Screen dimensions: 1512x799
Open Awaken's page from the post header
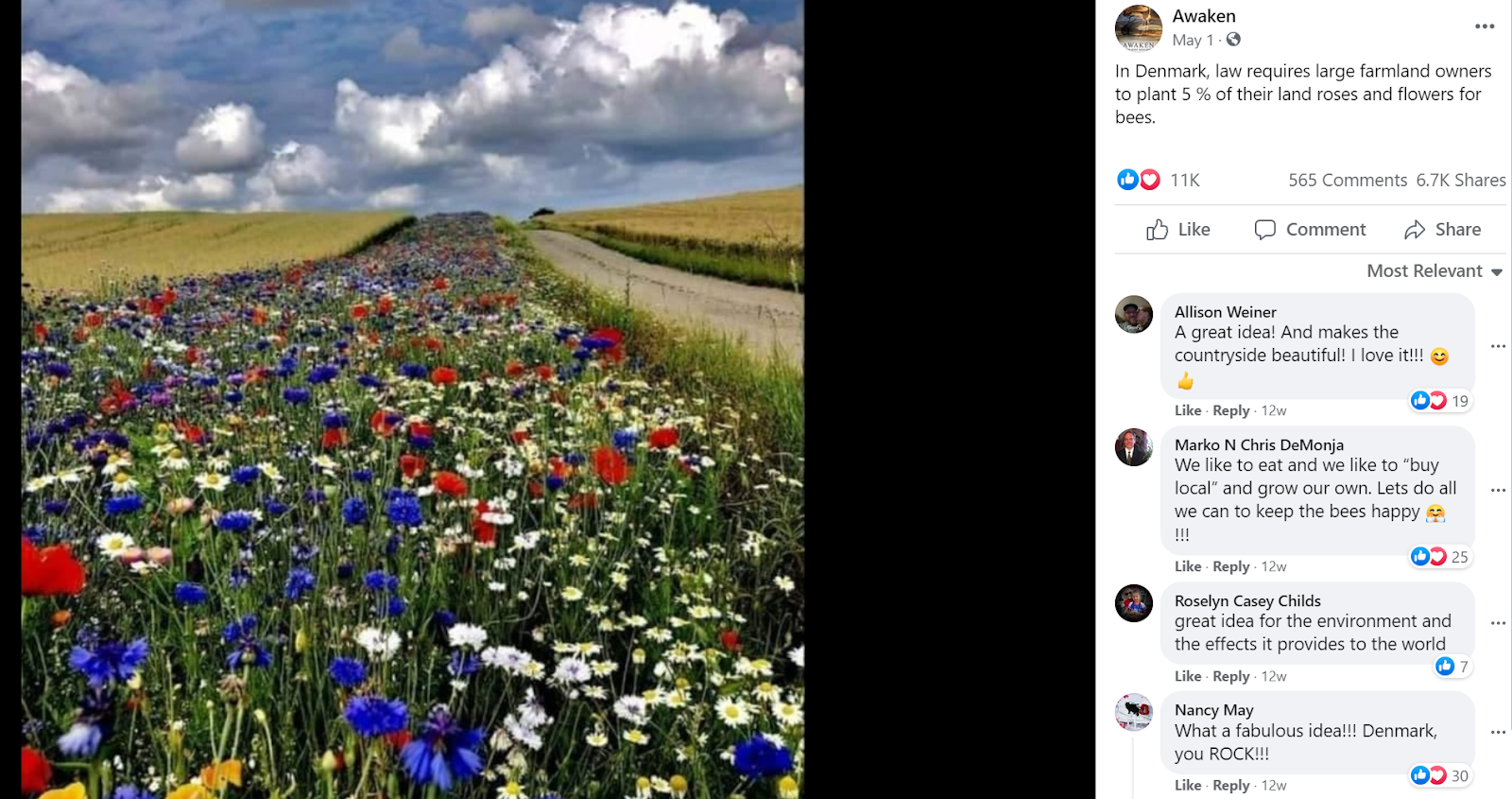pos(1203,16)
